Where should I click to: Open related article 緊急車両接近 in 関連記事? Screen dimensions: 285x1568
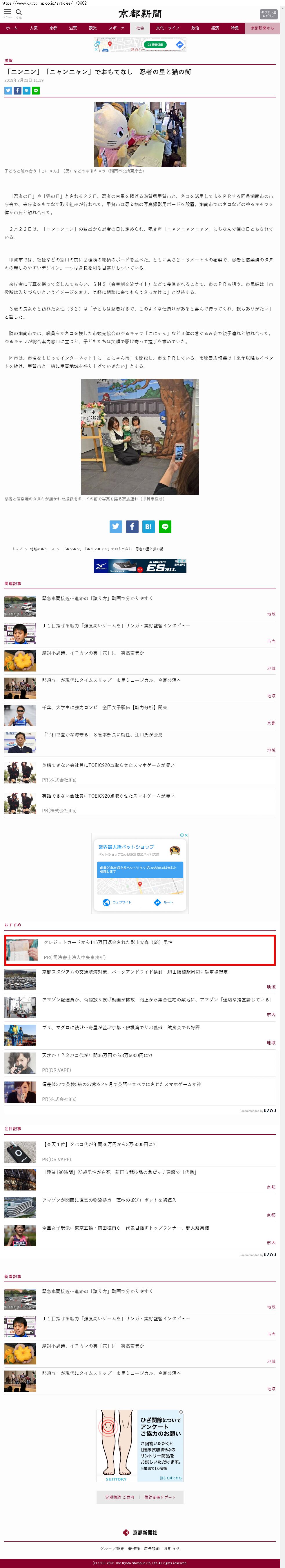click(97, 598)
